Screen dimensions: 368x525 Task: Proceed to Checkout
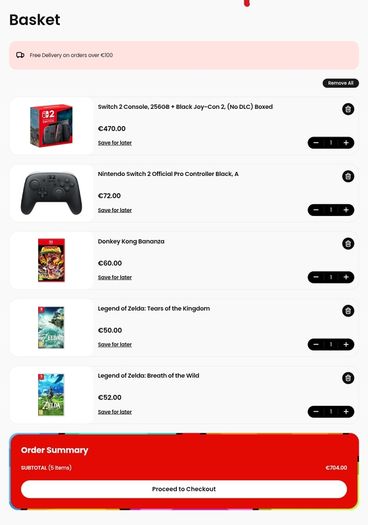click(184, 489)
